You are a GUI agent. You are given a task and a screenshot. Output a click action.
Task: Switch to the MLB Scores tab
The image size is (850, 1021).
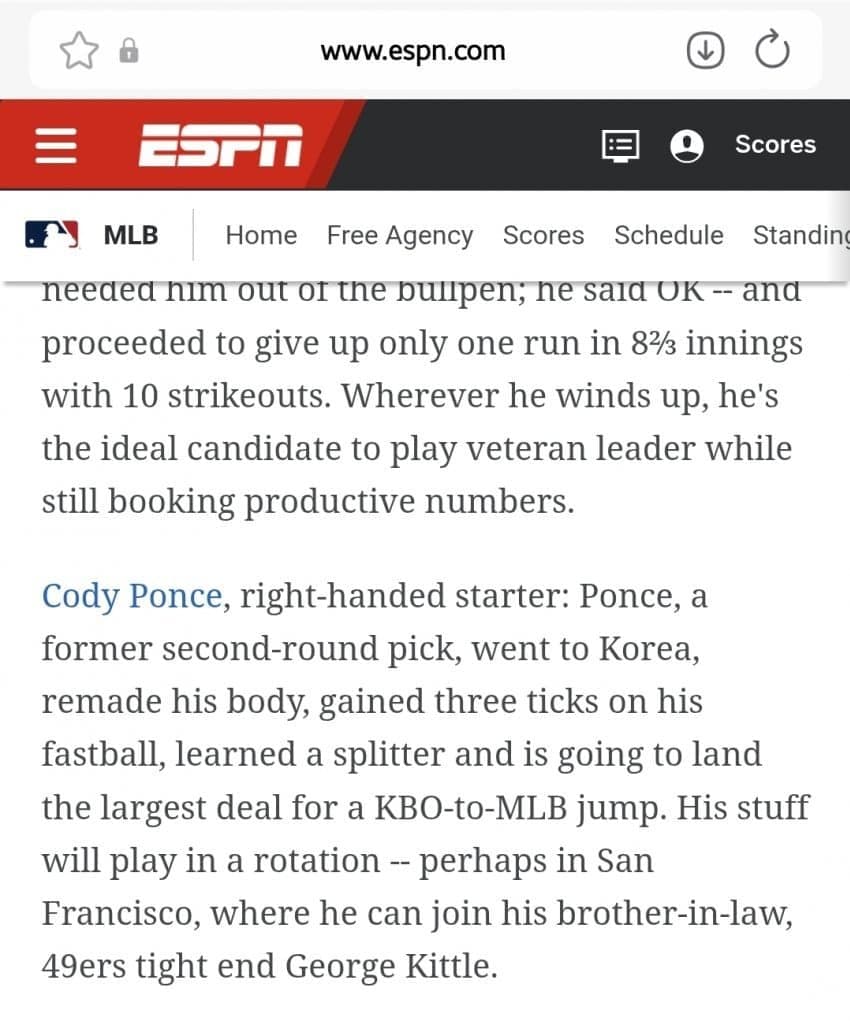(543, 235)
